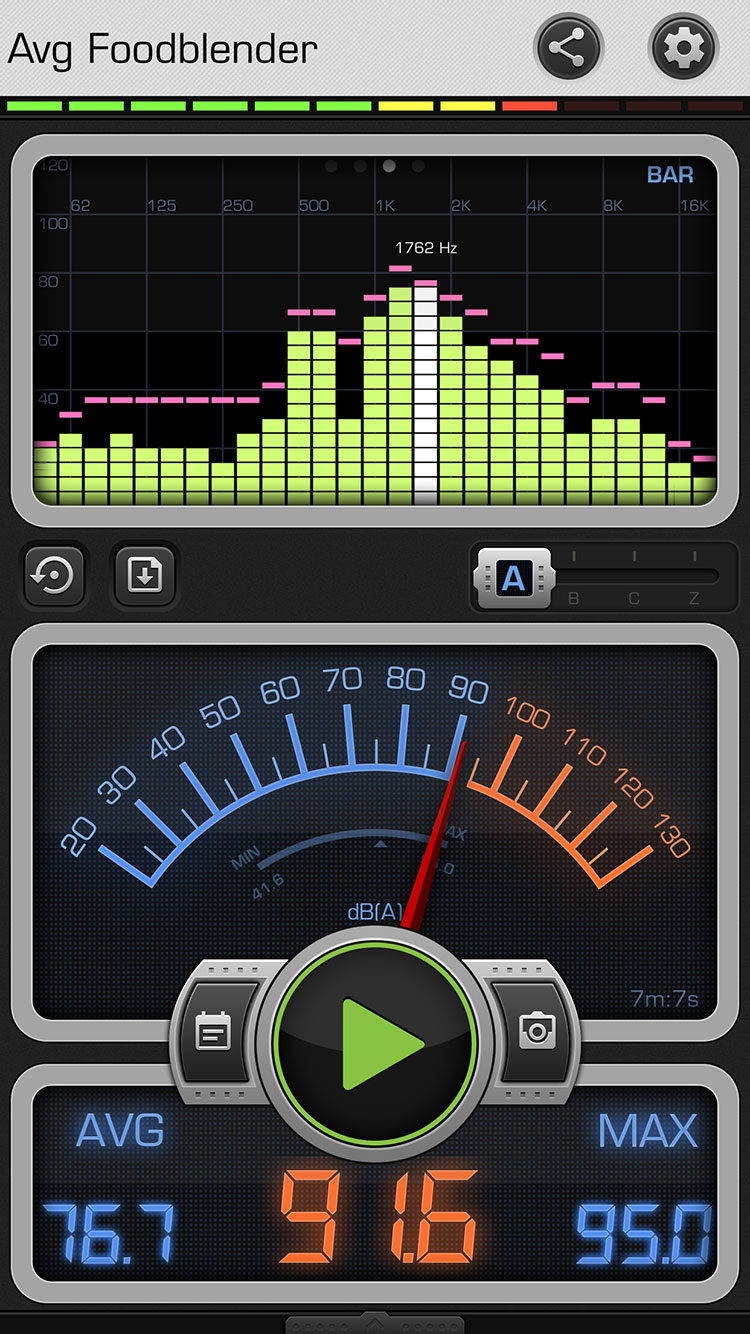Switch the chart page with the page dots
Screen dimensions: 750x1334
(x=375, y=166)
